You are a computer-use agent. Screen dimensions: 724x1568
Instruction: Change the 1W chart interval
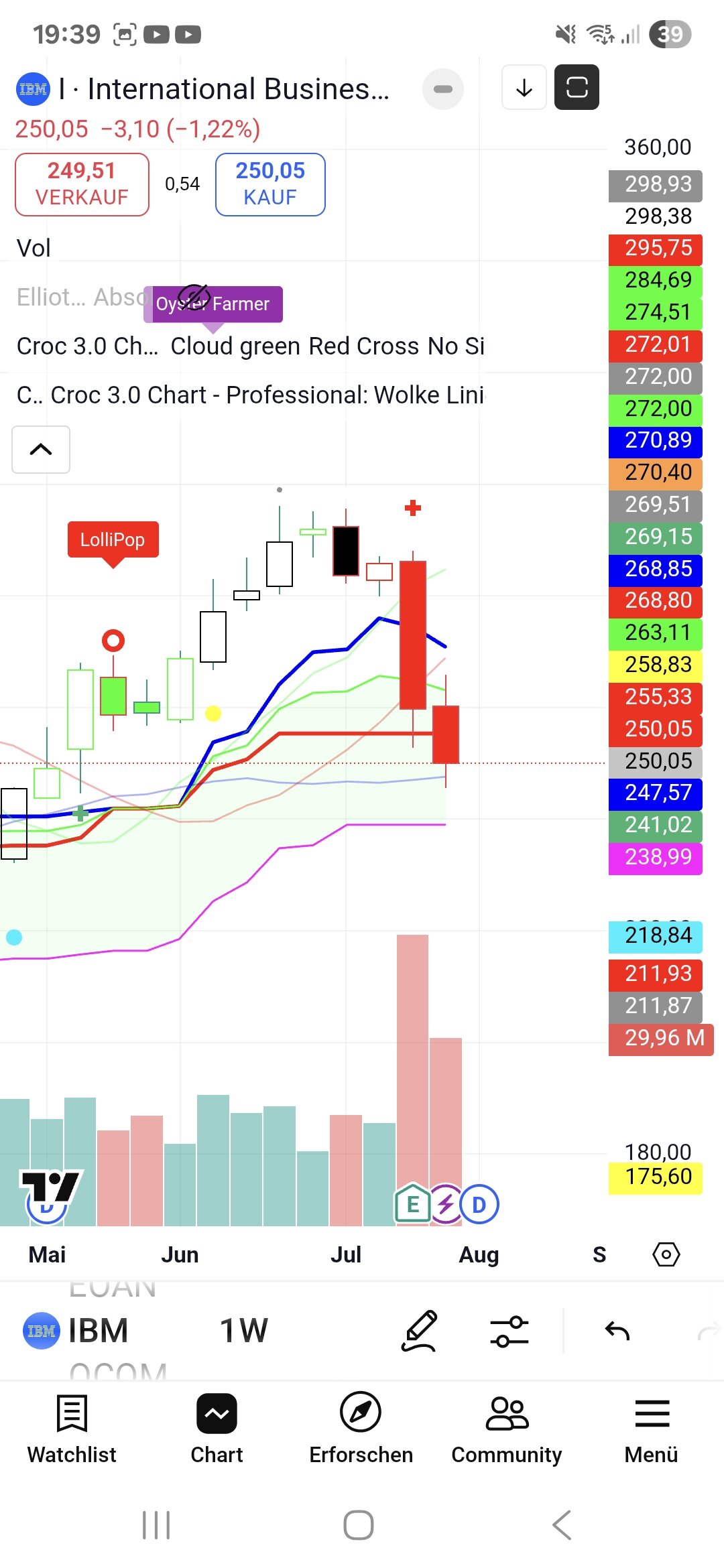pyautogui.click(x=244, y=1330)
